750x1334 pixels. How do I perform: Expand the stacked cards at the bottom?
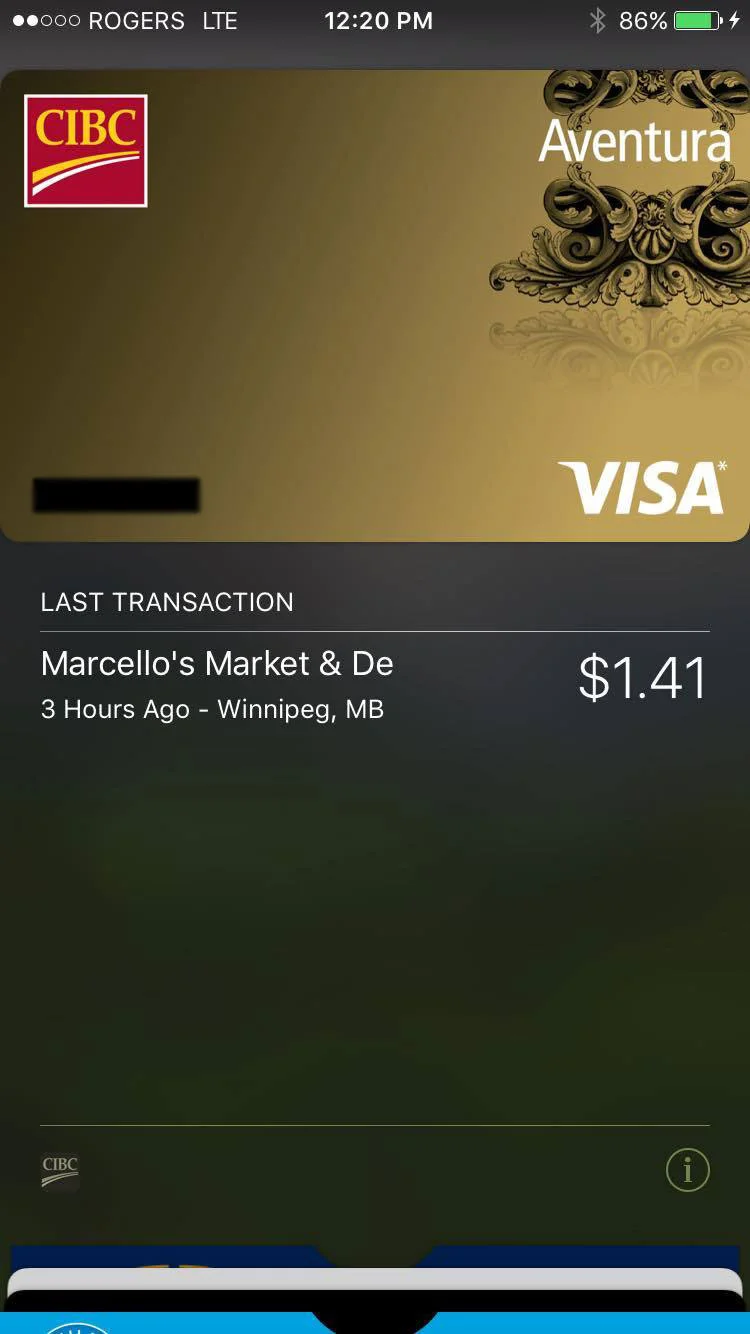click(374, 1295)
